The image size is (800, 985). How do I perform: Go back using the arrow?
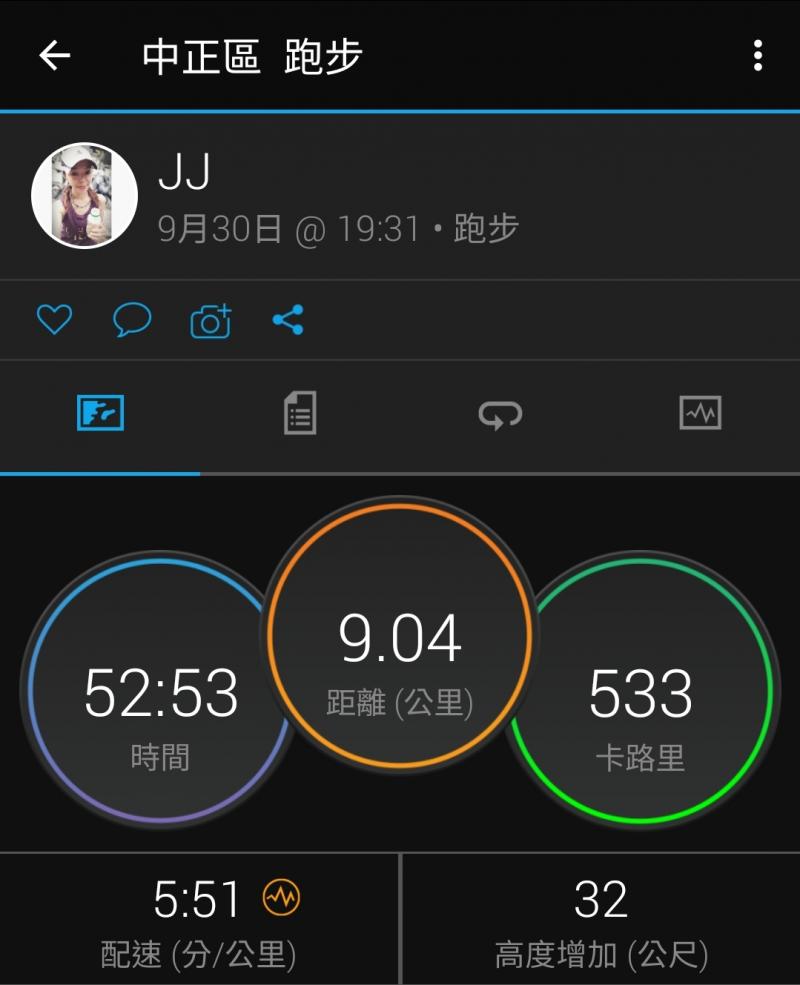pos(55,56)
